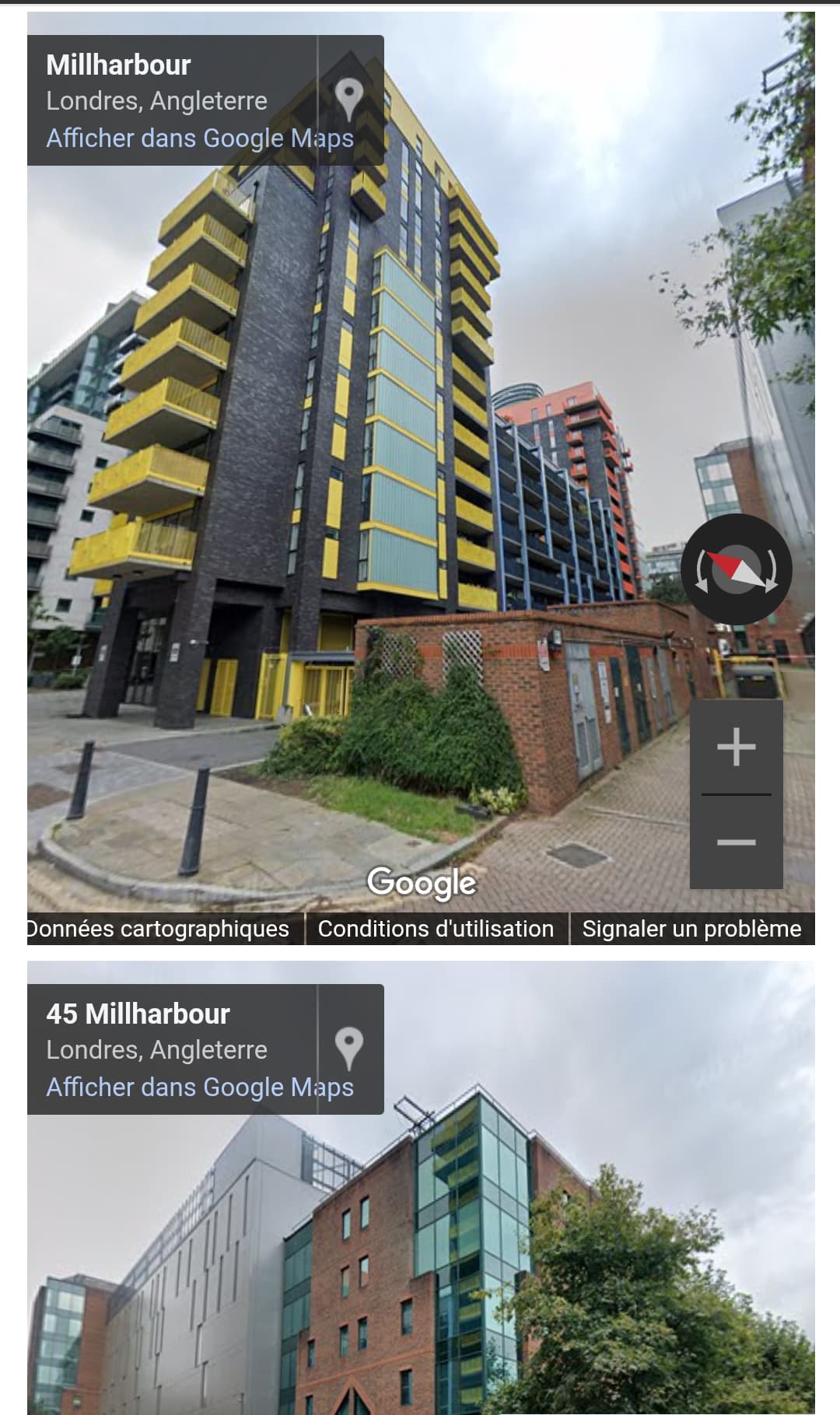The image size is (840, 1415).
Task: Tap the location pin on 45 Millharbour card
Action: [349, 1049]
